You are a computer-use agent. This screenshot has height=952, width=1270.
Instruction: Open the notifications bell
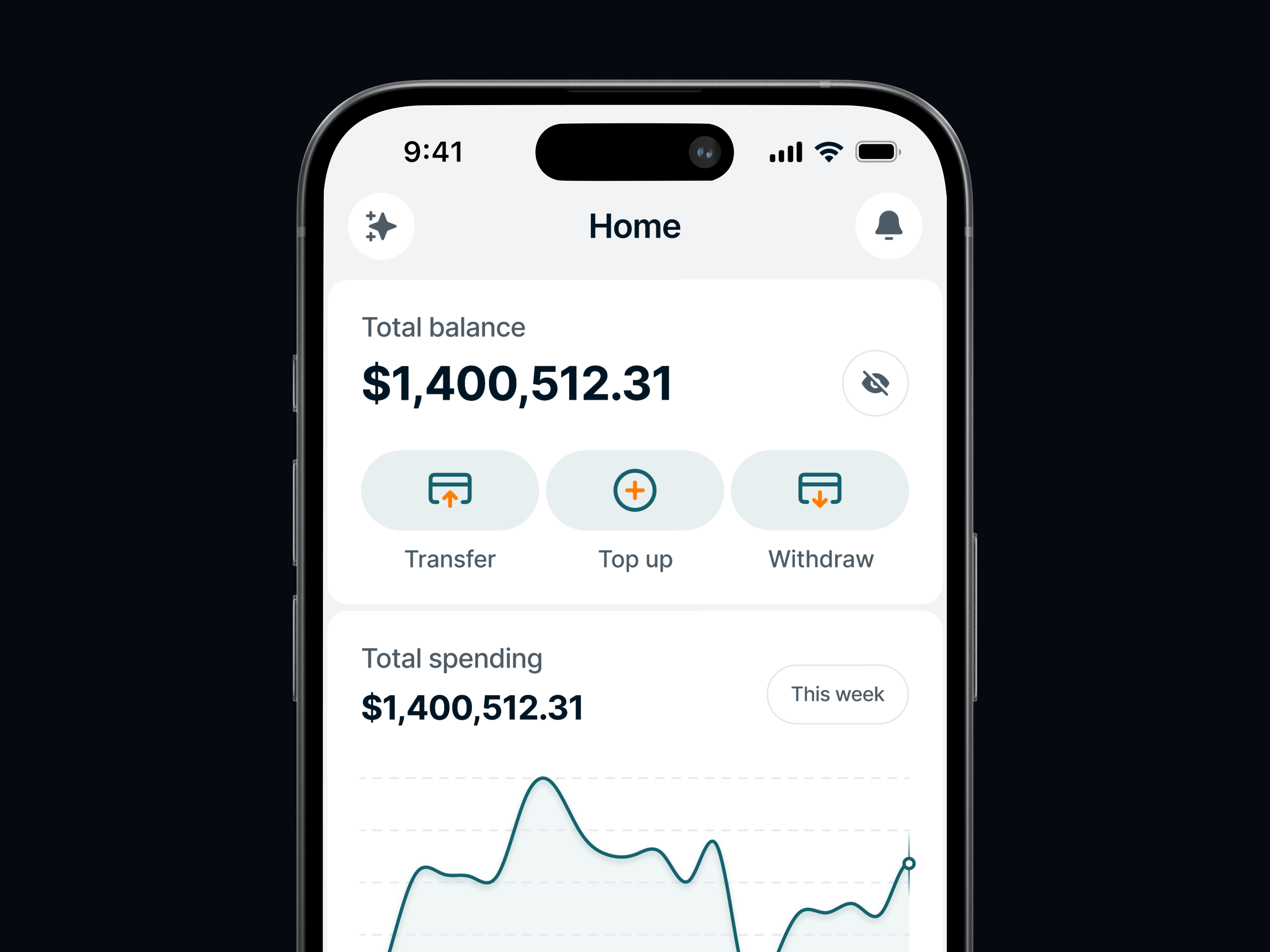pyautogui.click(x=888, y=226)
